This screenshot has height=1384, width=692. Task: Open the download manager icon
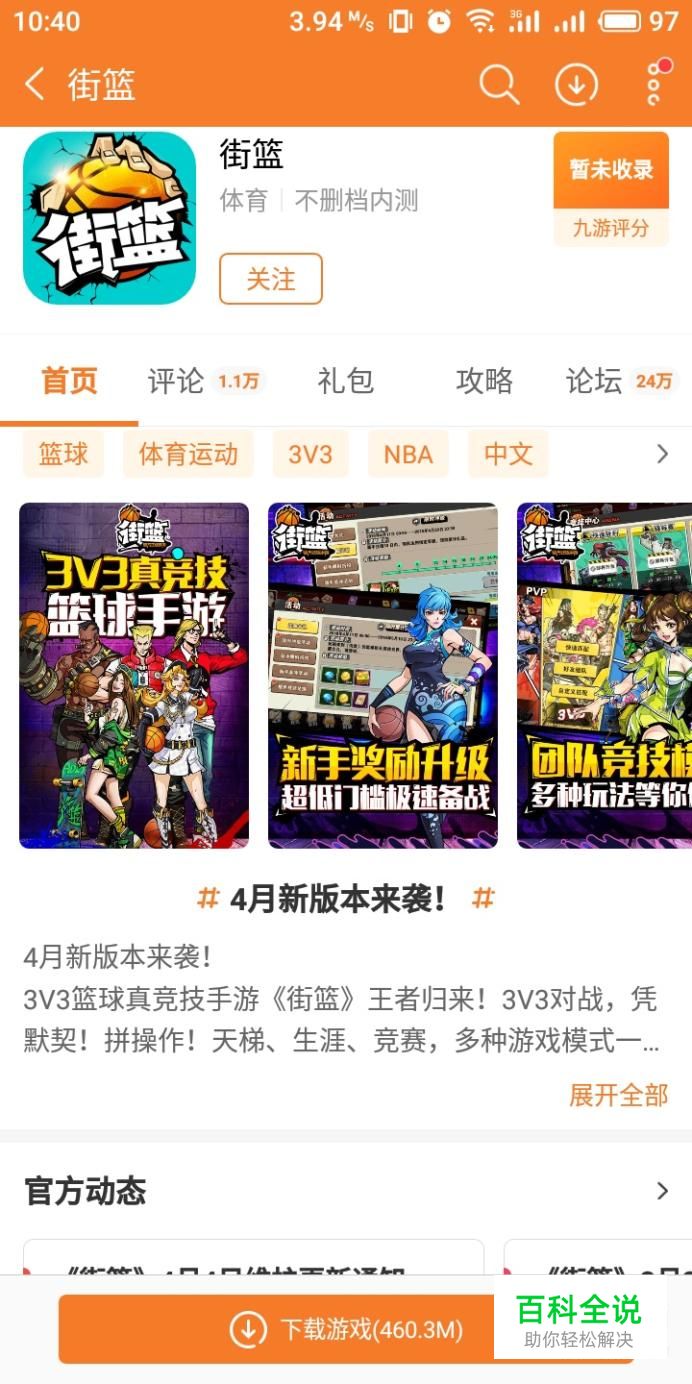point(576,84)
